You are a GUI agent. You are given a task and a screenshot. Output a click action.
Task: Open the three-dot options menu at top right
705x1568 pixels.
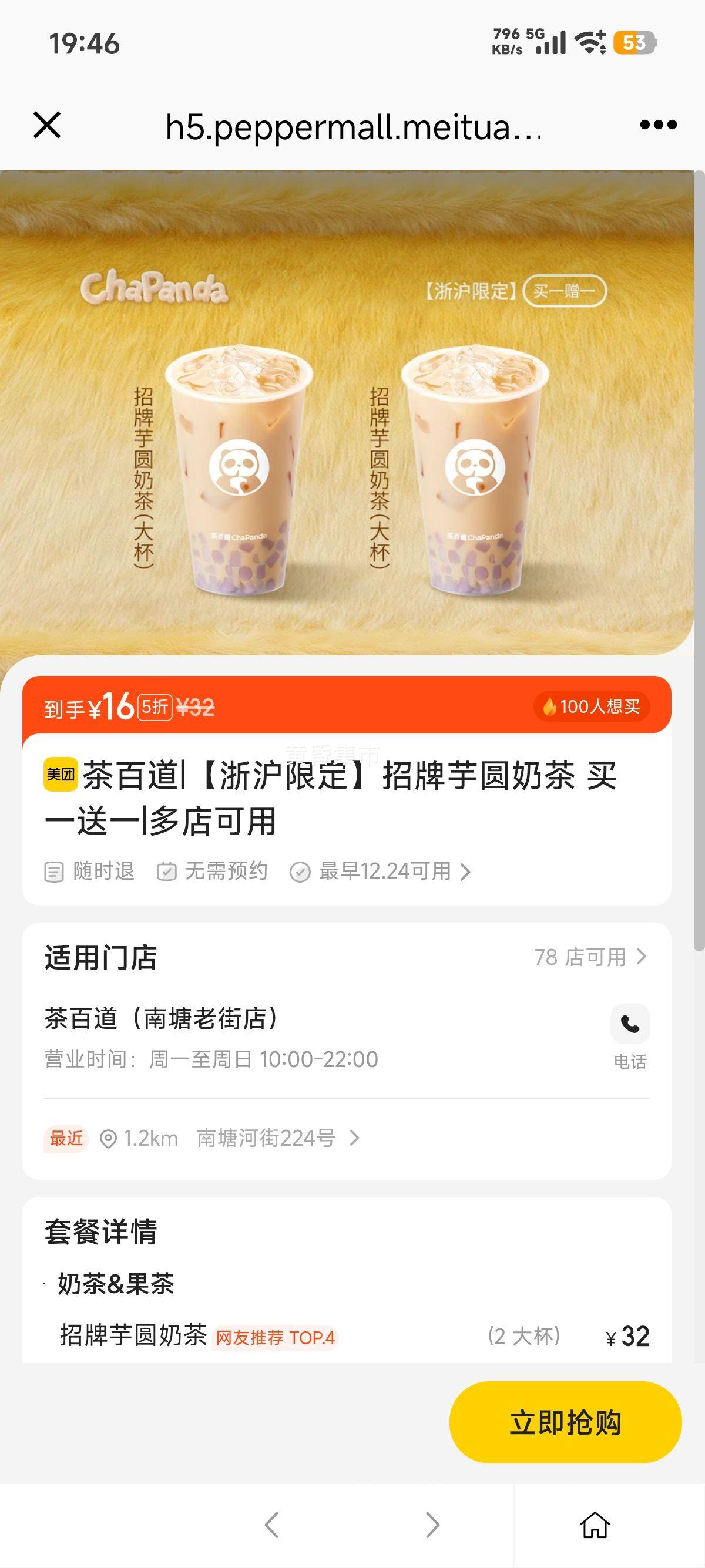(x=657, y=126)
